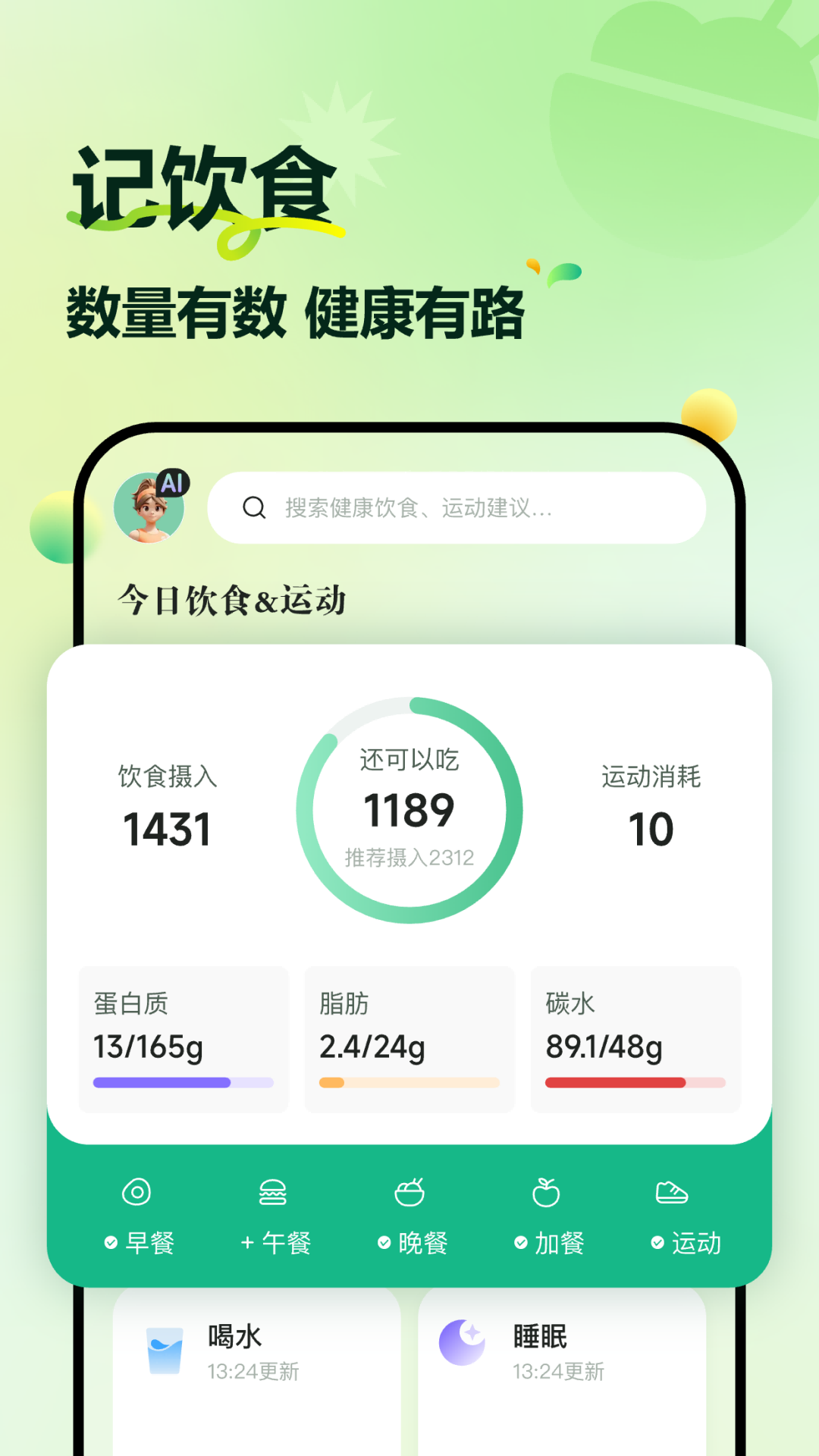The image size is (819, 1456).
Task: Open the dinner bowl icon above 晚餐
Action: point(409,1192)
